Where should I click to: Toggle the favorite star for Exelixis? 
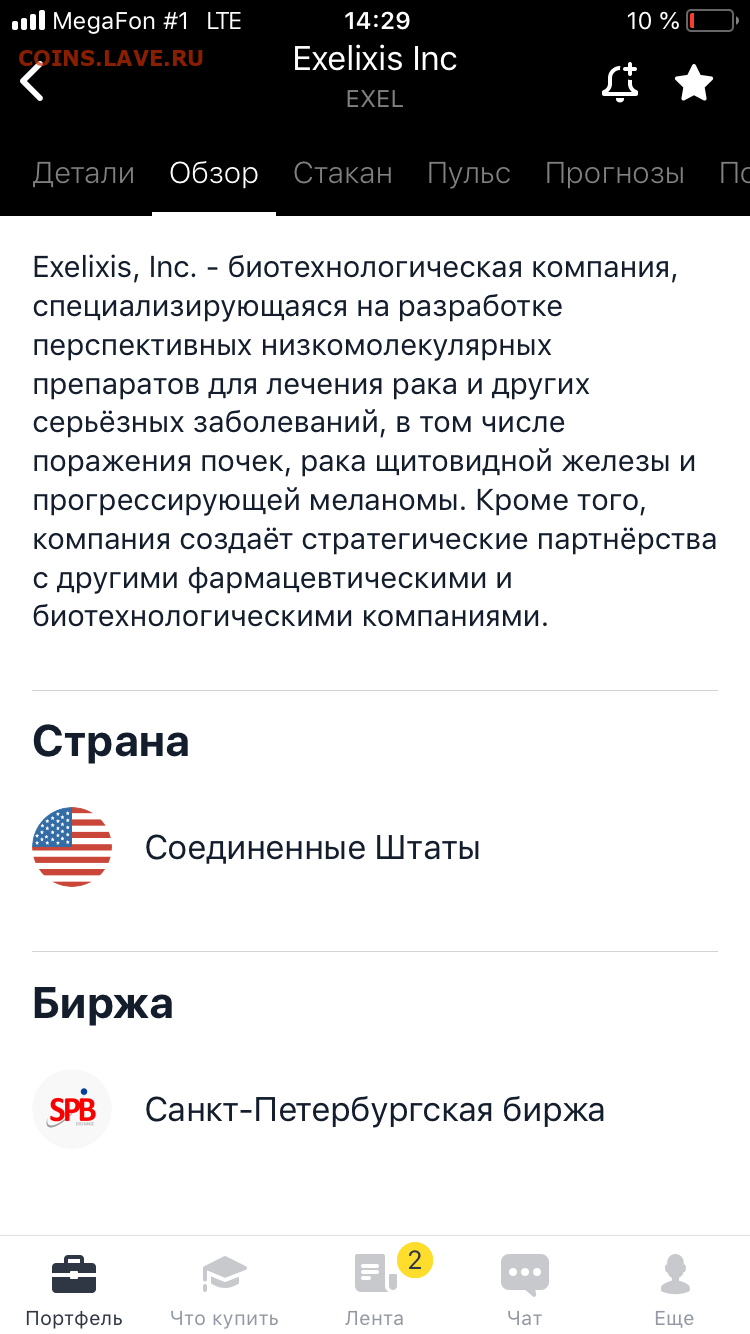[x=694, y=83]
